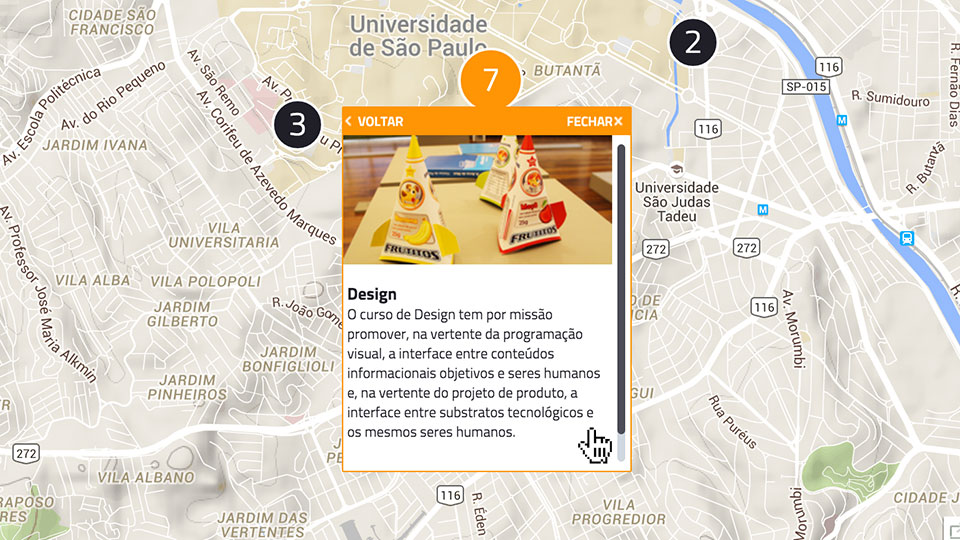Select map marker number 2
960x540 pixels.
(693, 42)
